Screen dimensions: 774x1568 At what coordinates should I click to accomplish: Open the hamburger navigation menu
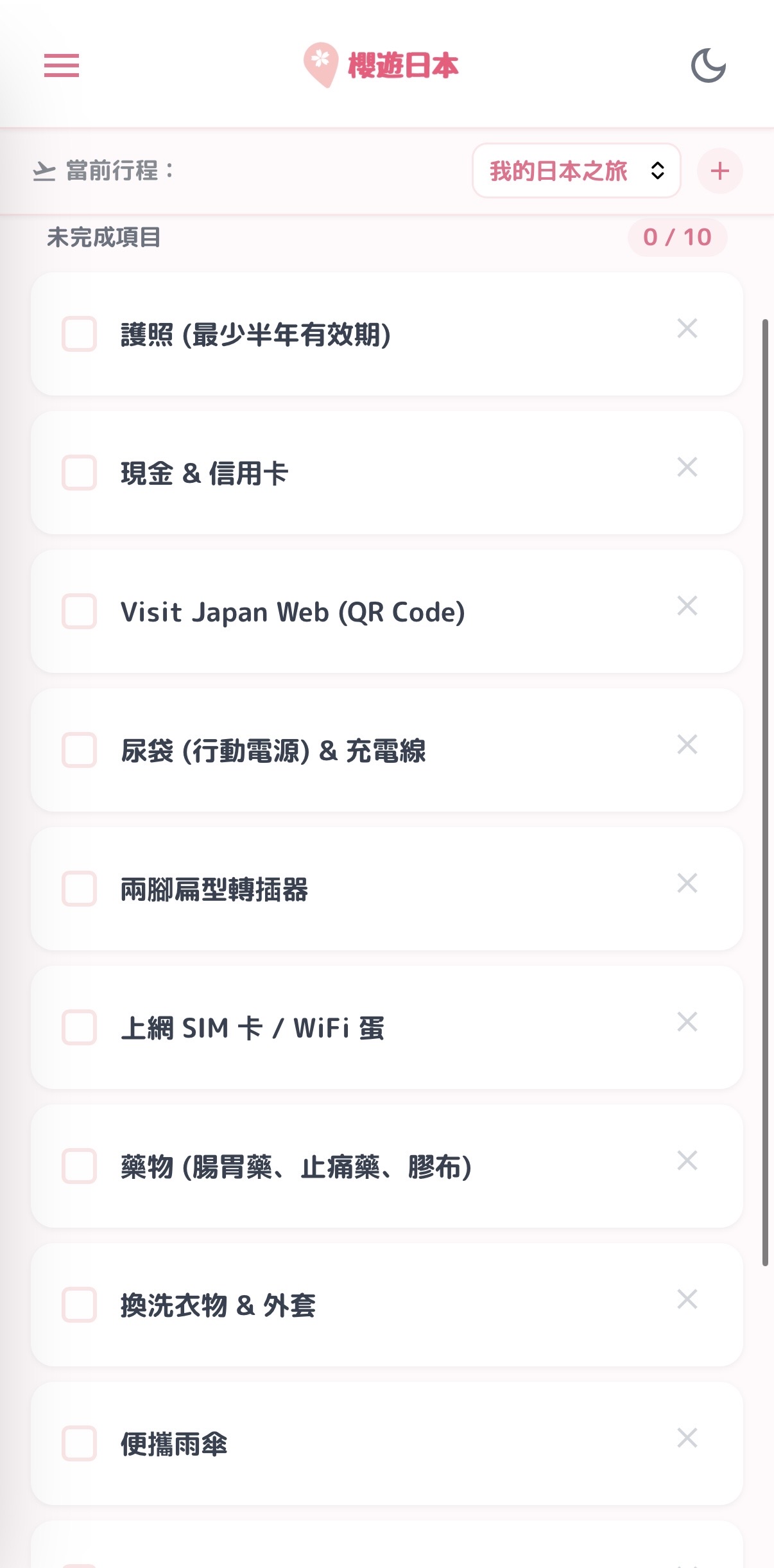[62, 65]
